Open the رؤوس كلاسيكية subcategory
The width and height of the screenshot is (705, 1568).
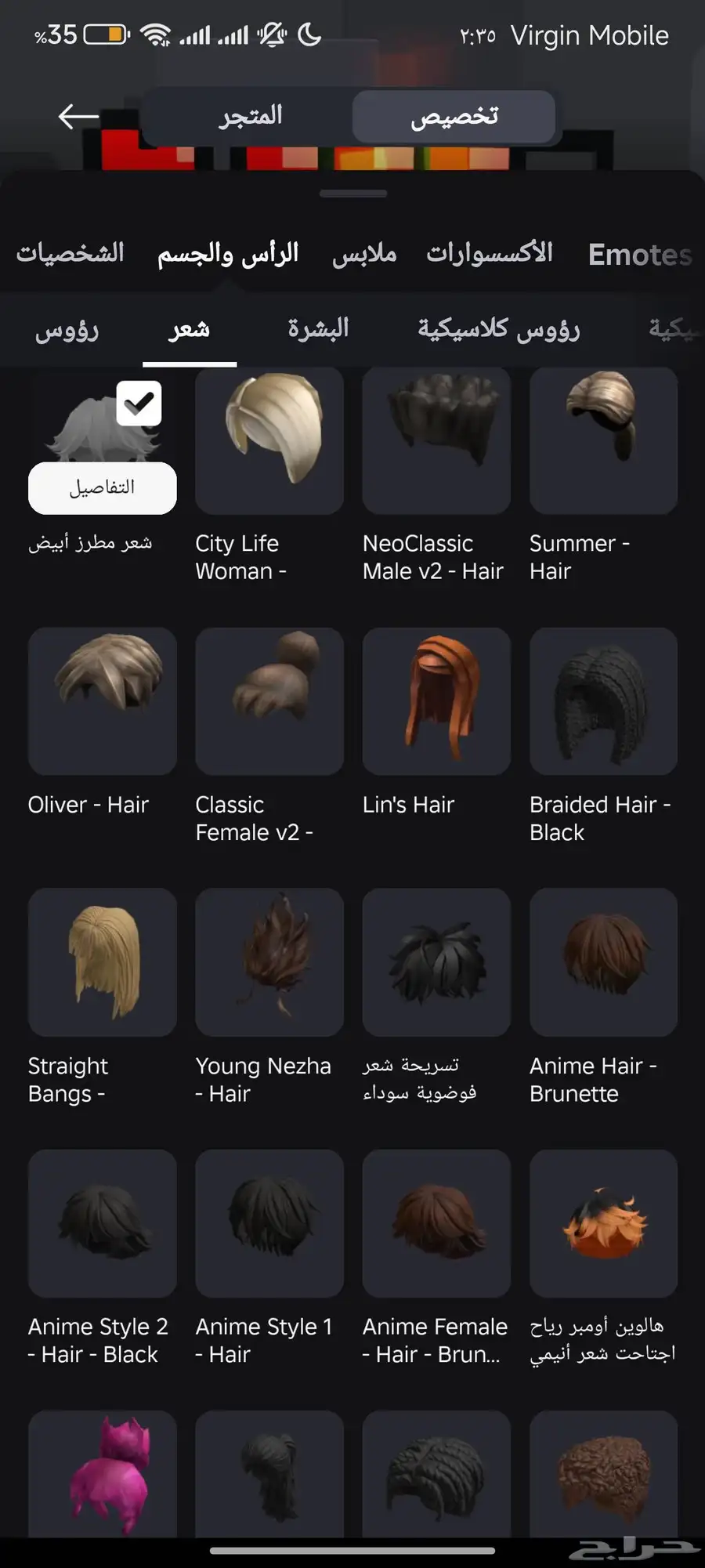point(498,328)
